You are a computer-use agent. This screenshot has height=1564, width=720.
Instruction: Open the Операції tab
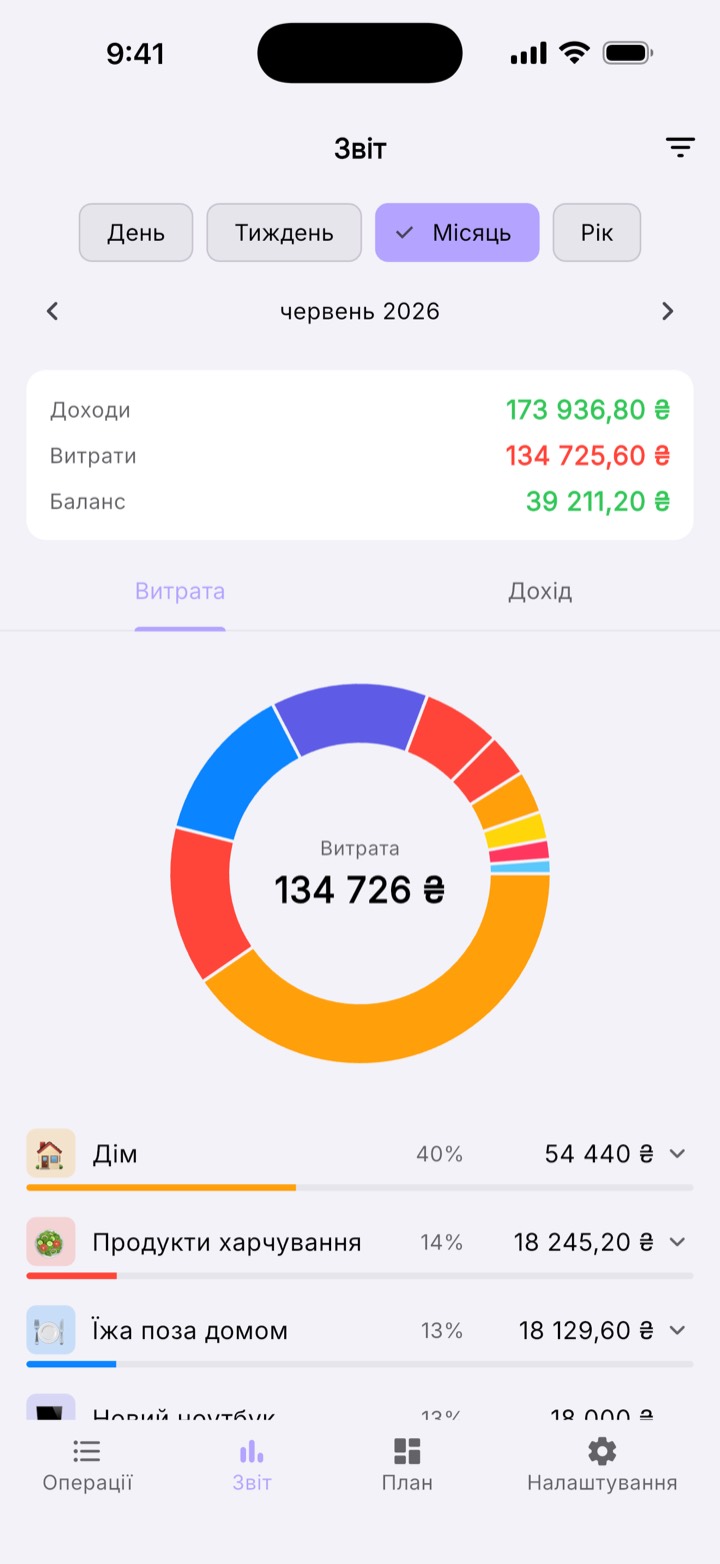pos(87,1465)
